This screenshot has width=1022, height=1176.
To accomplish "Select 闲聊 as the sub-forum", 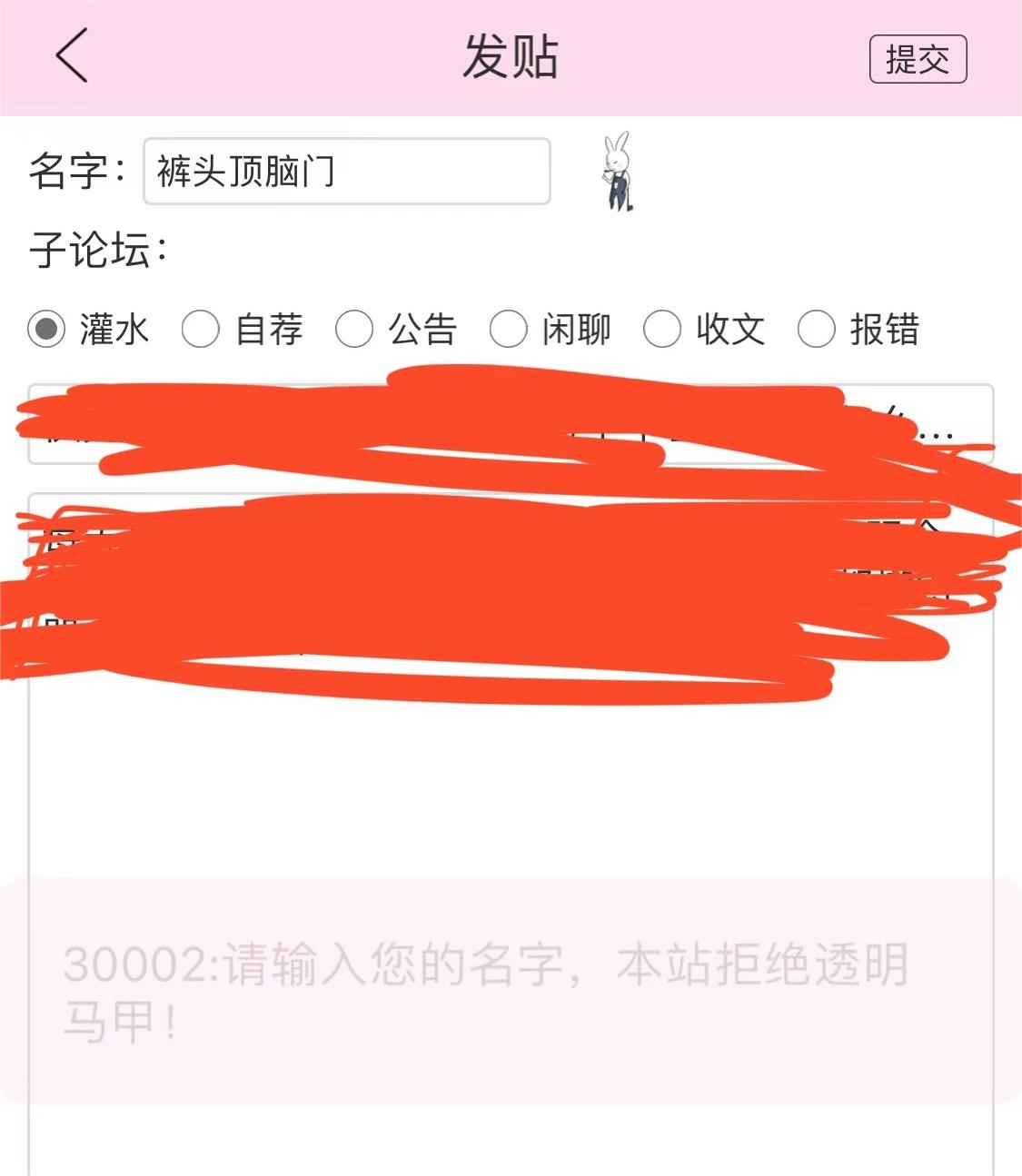I will (x=509, y=329).
